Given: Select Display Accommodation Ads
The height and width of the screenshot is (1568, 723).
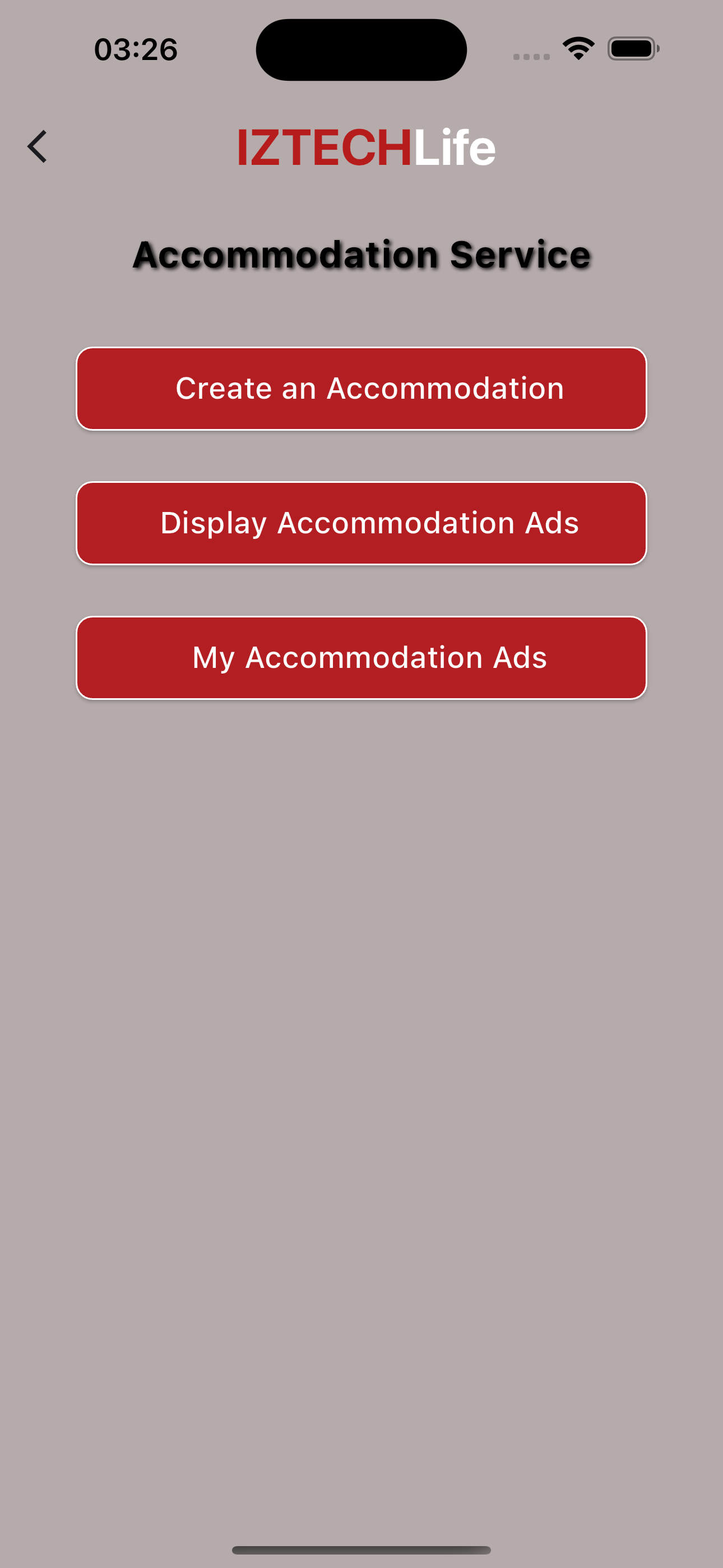Looking at the screenshot, I should [361, 523].
